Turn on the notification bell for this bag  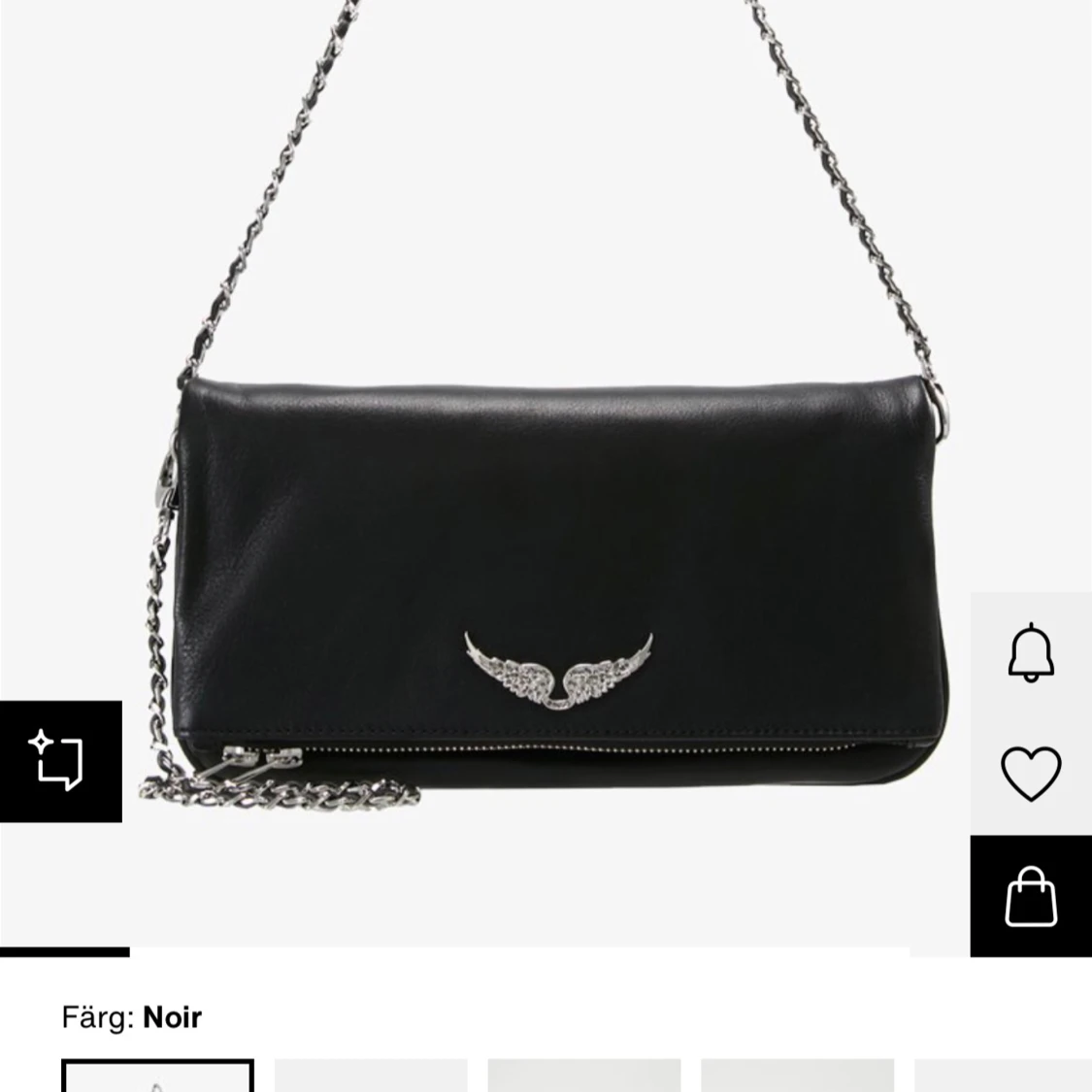[1030, 651]
